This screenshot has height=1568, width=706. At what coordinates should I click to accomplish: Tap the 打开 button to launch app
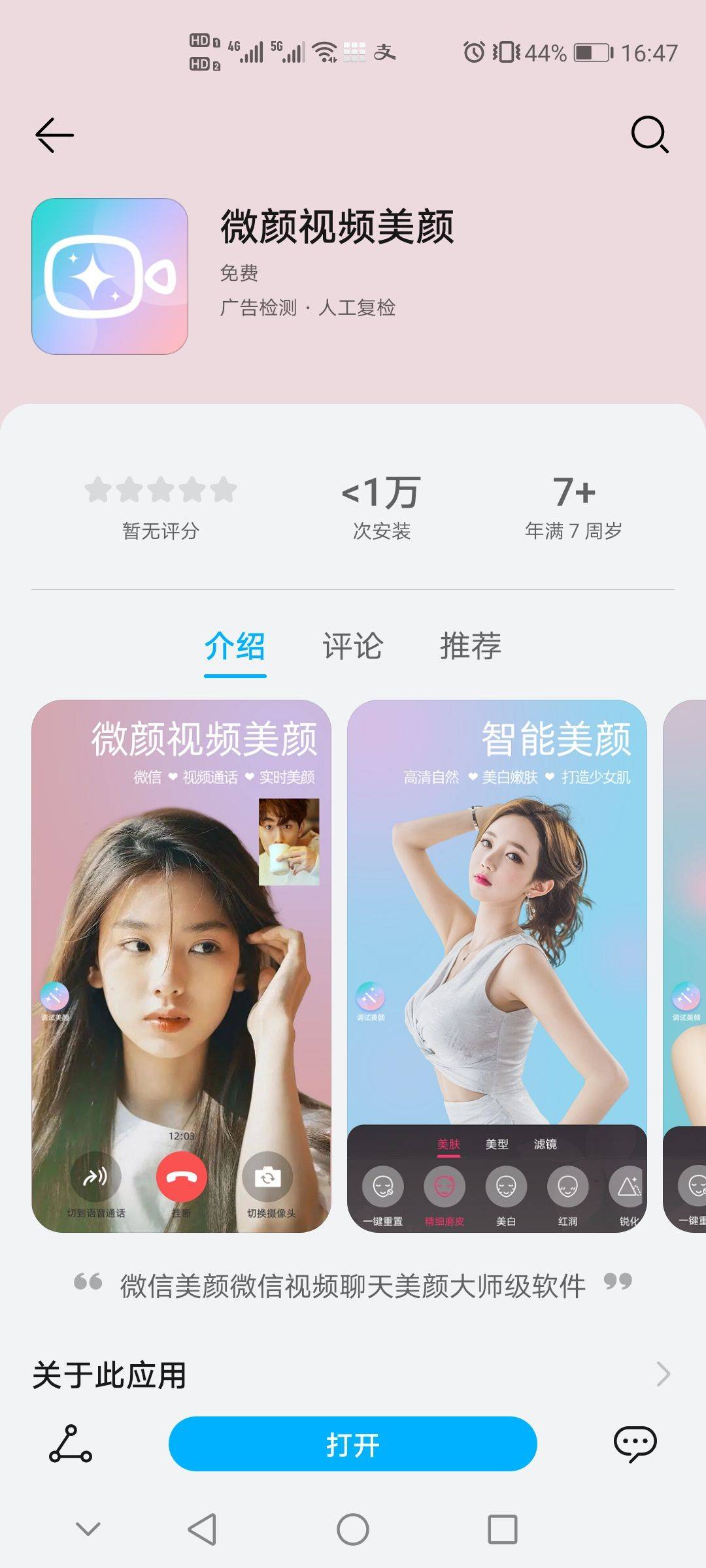tap(352, 1444)
